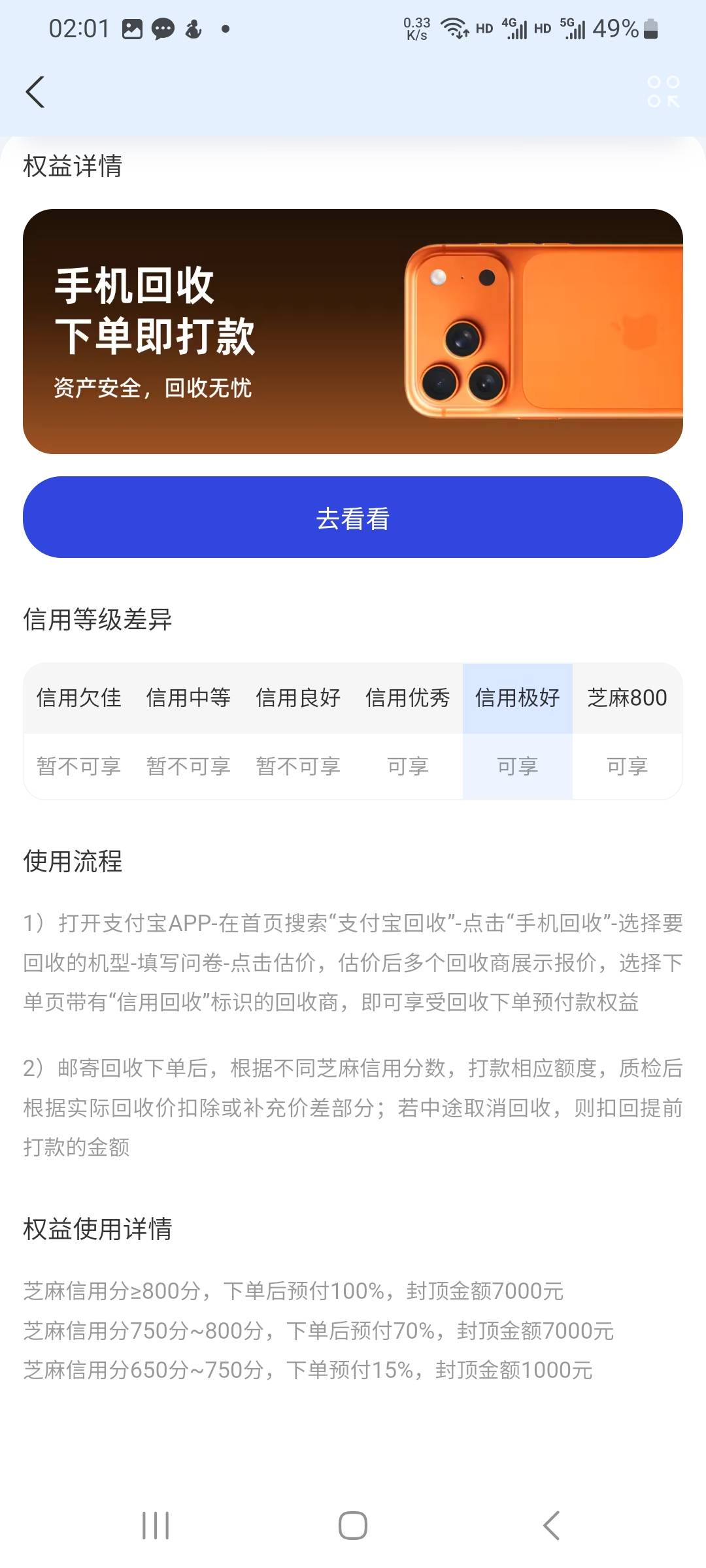Open recent apps from the navigation bar
706x1568 pixels.
pyautogui.click(x=156, y=1526)
